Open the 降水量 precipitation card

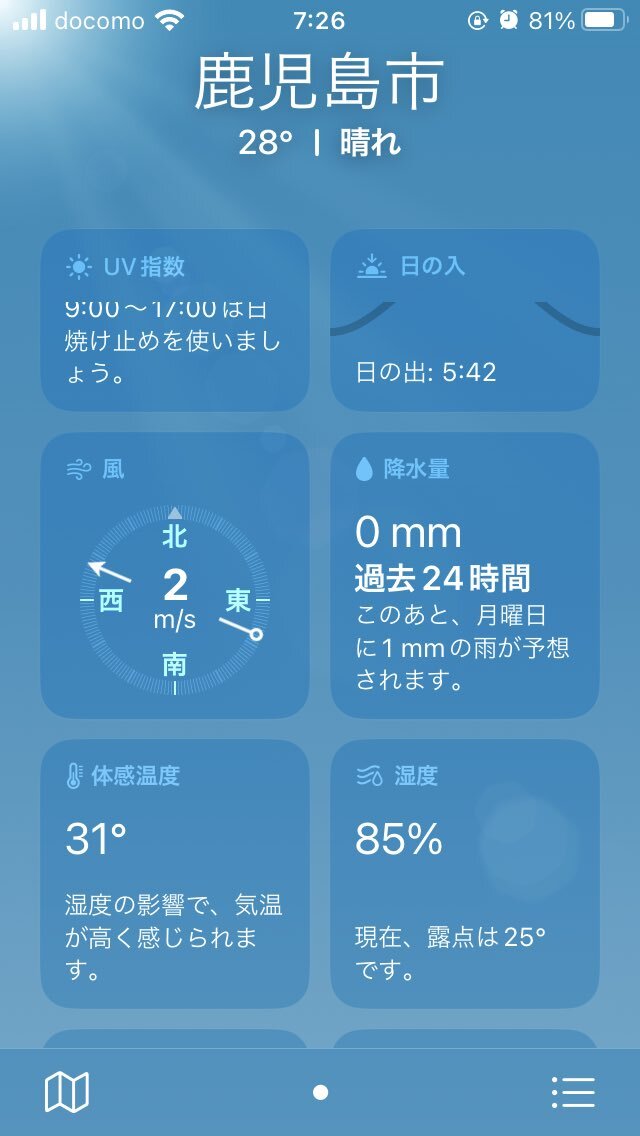pos(465,576)
